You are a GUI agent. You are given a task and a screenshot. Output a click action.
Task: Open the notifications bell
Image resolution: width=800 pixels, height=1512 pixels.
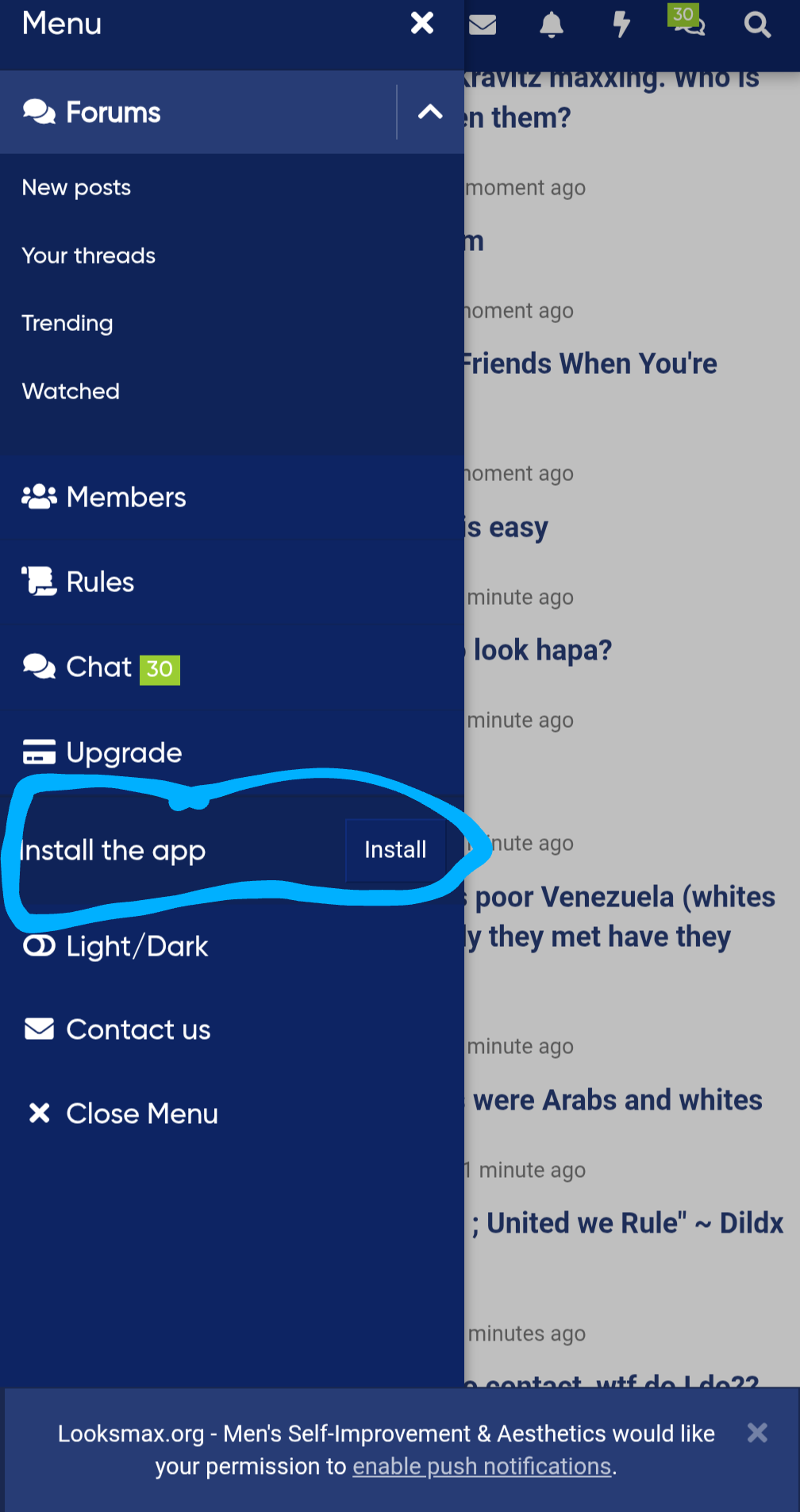[x=552, y=25]
